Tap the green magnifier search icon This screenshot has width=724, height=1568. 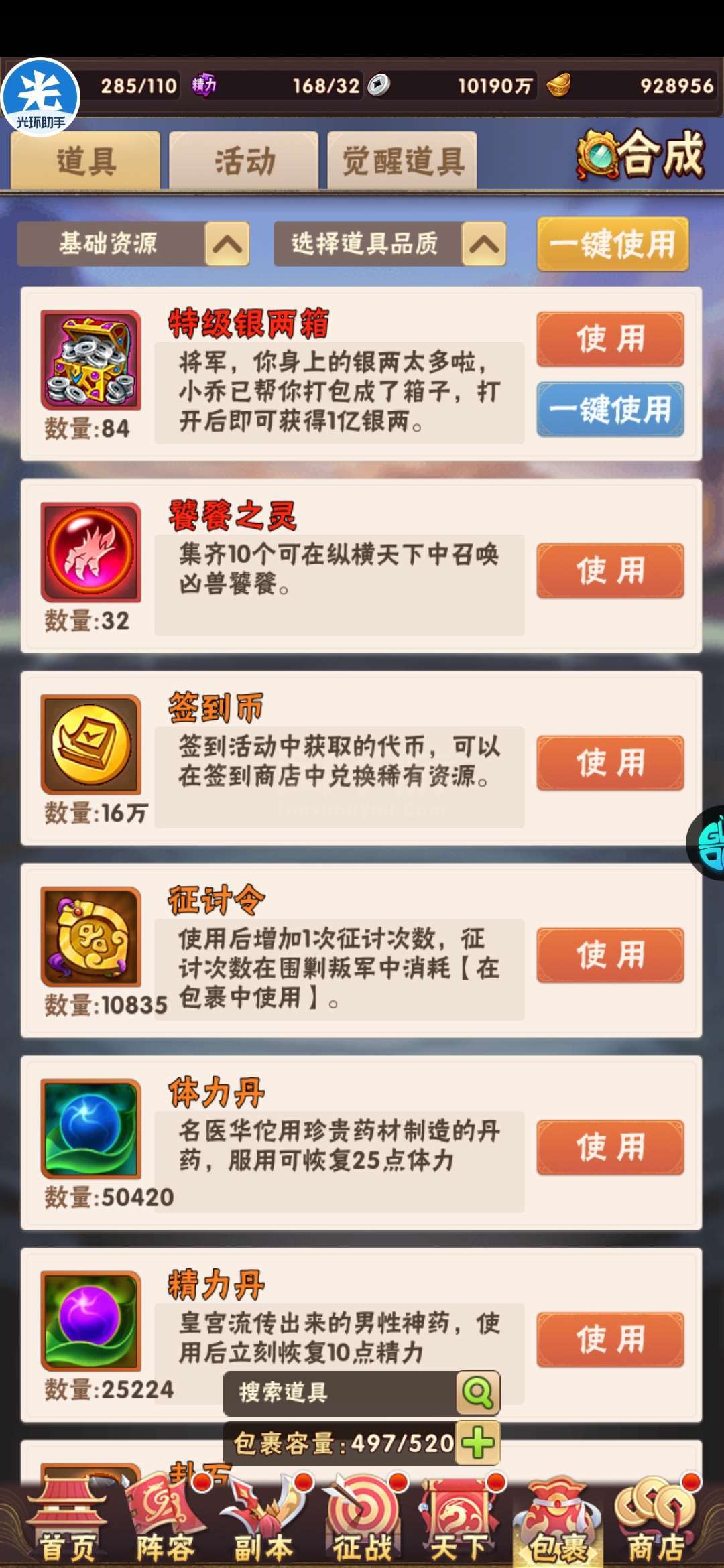(x=478, y=1393)
